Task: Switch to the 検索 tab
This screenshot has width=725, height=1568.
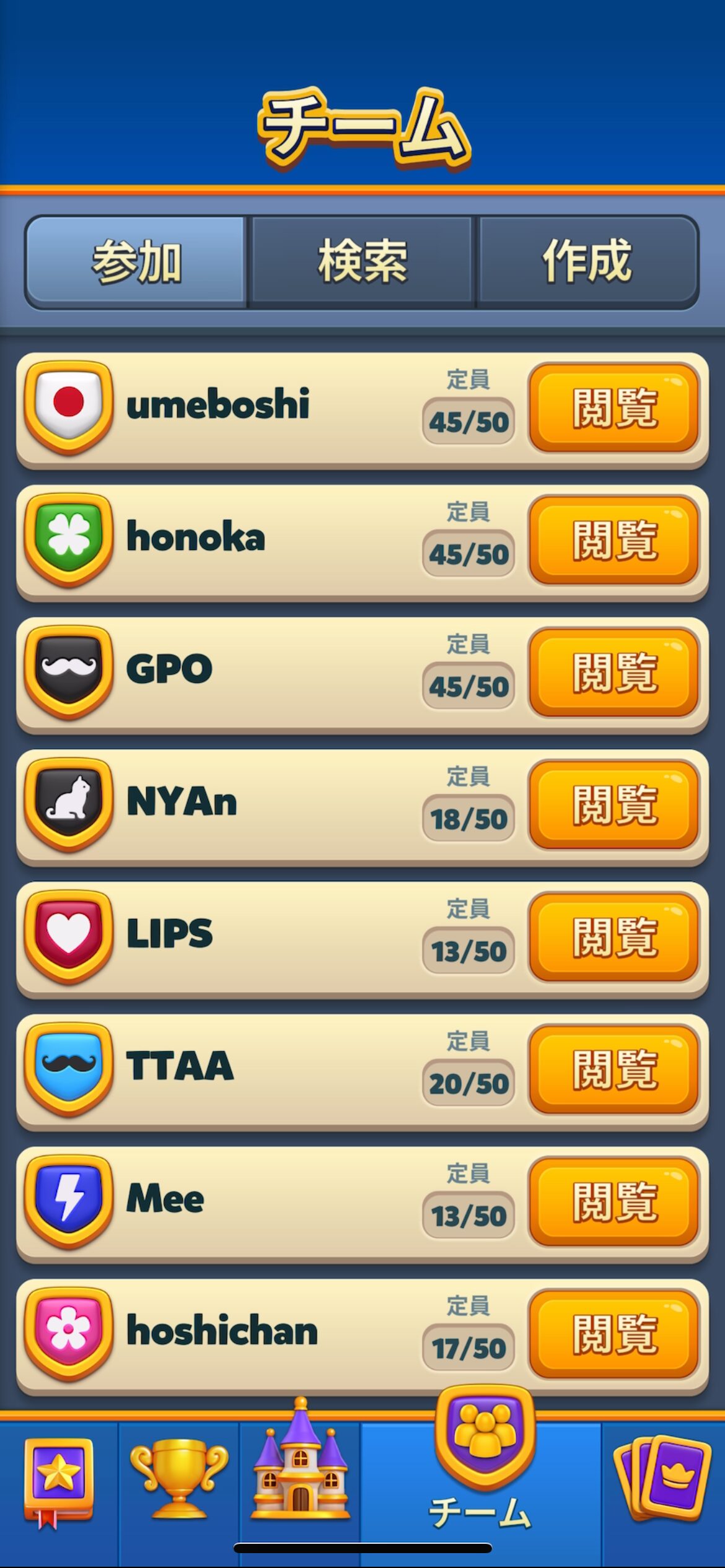Action: point(362,261)
